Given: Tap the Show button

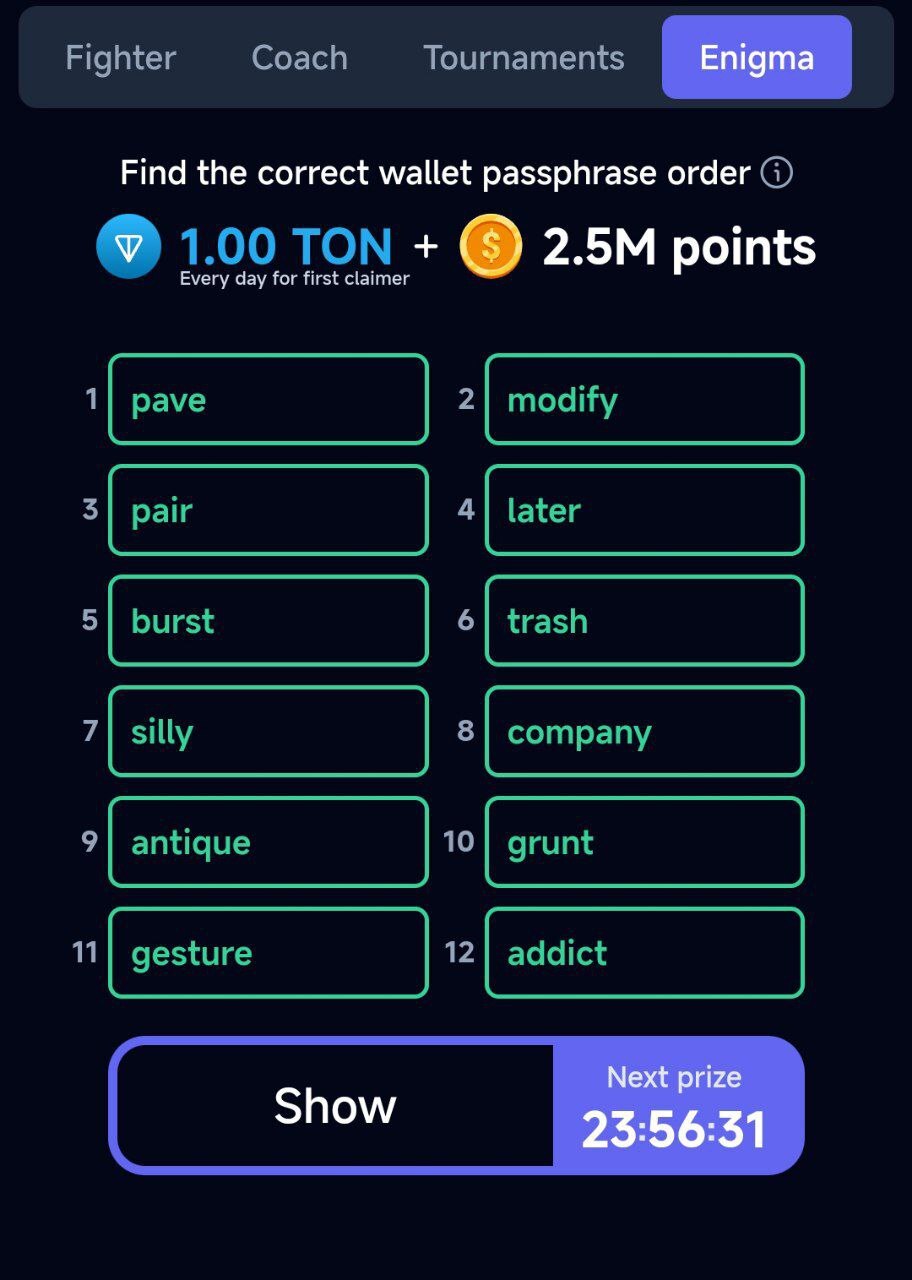Looking at the screenshot, I should [x=335, y=1106].
